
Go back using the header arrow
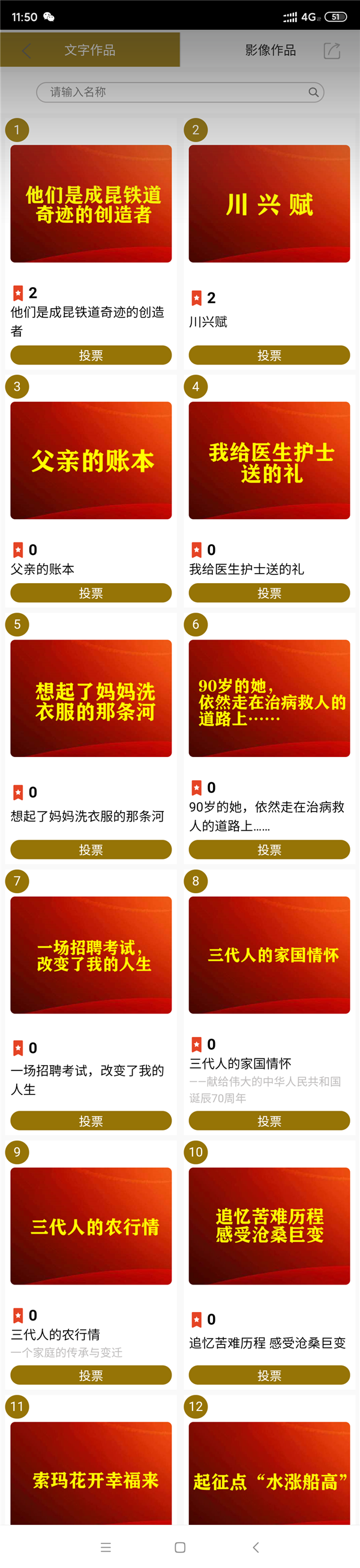click(x=26, y=50)
